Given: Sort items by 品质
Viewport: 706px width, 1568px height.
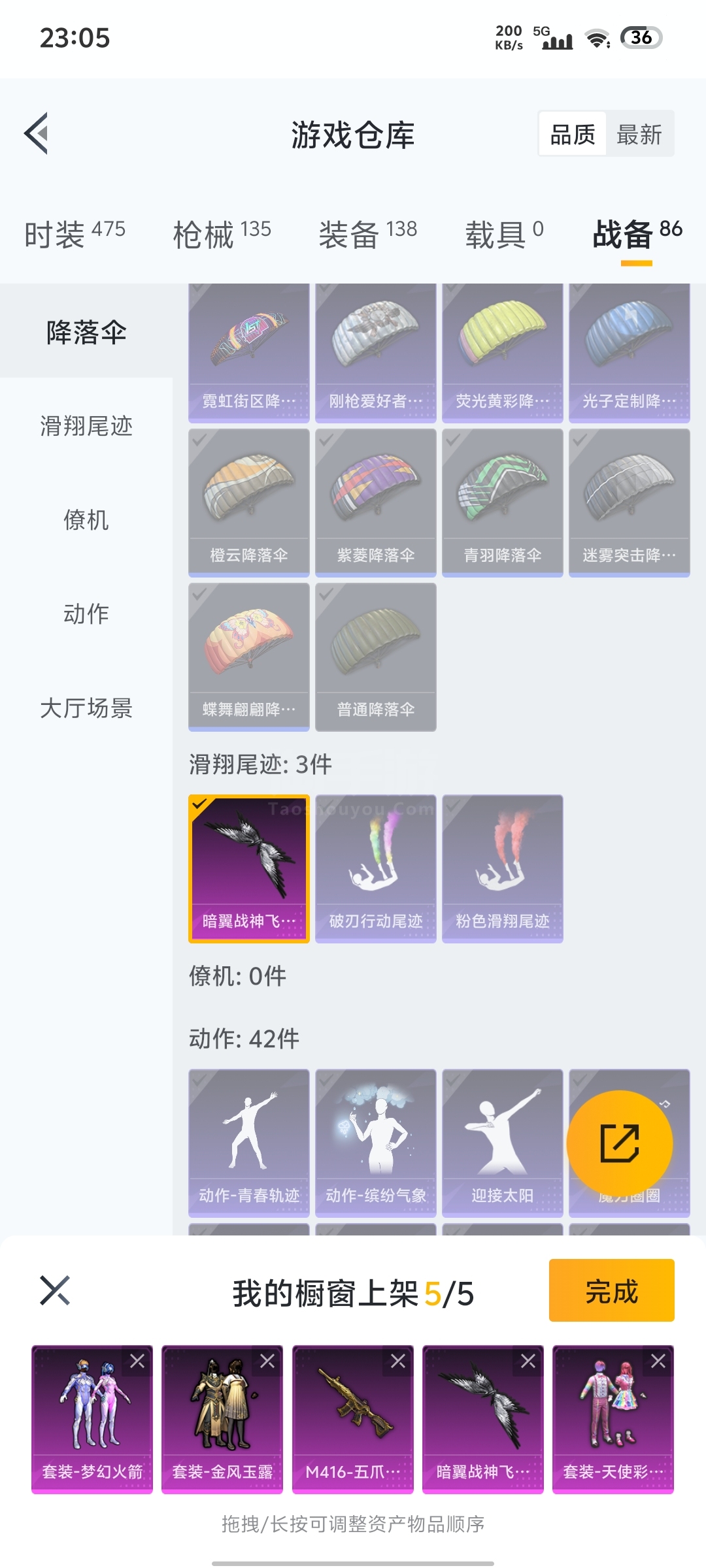Looking at the screenshot, I should click(573, 135).
